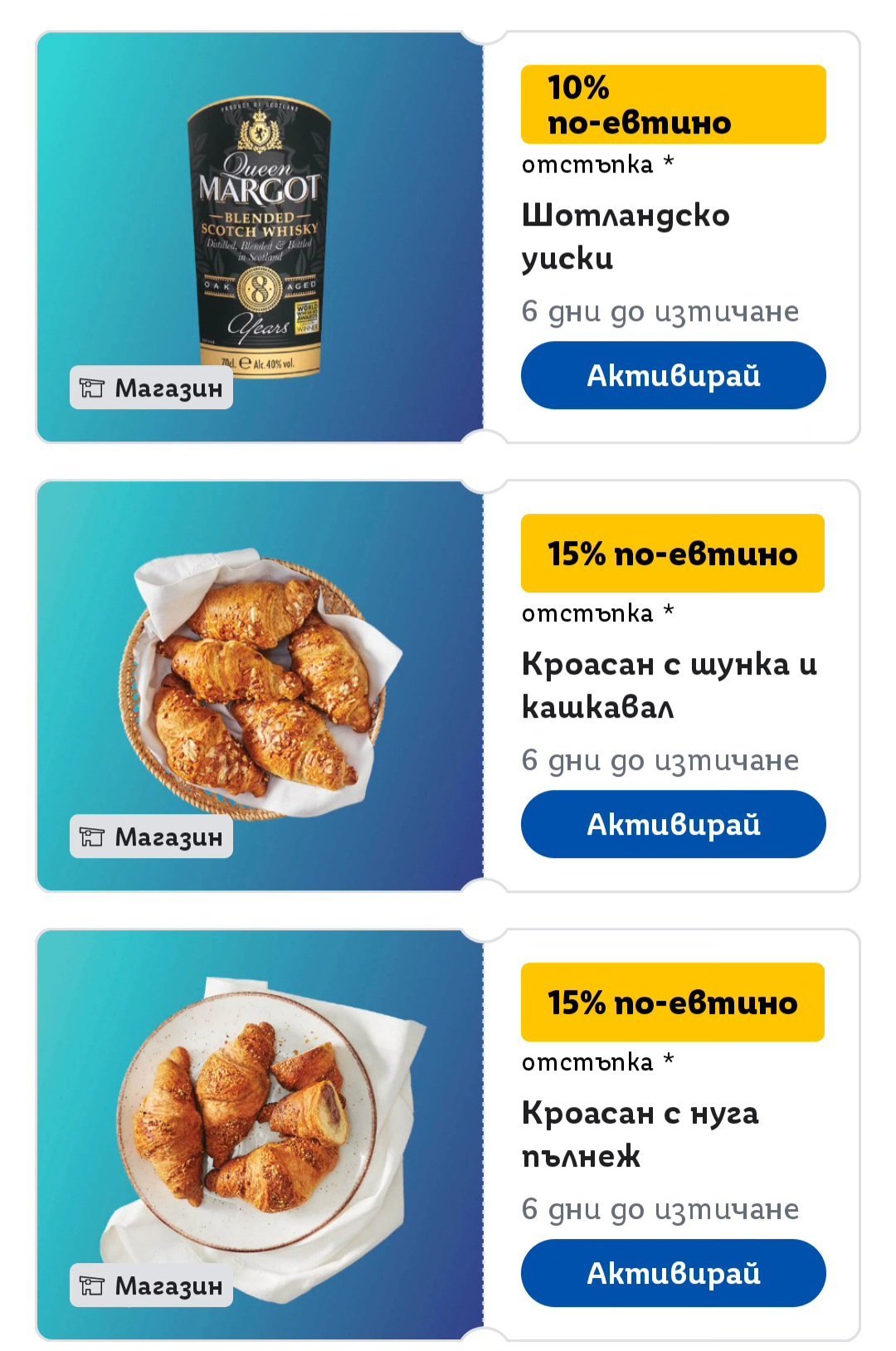Activate the Кроасан с нуга пълнеж coupon
The width and height of the screenshot is (896, 1351).
pos(673,1273)
